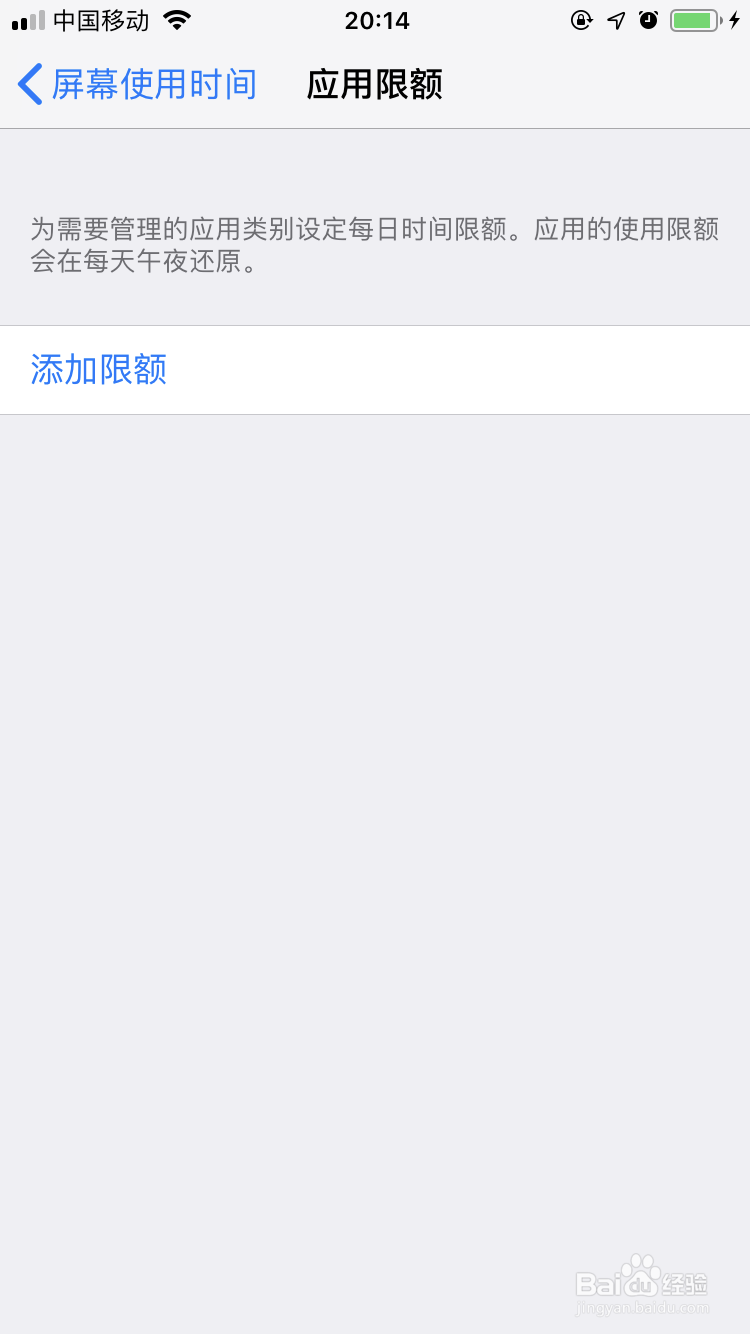Tap the daily limit description text
This screenshot has height=1334, width=750.
tap(375, 243)
